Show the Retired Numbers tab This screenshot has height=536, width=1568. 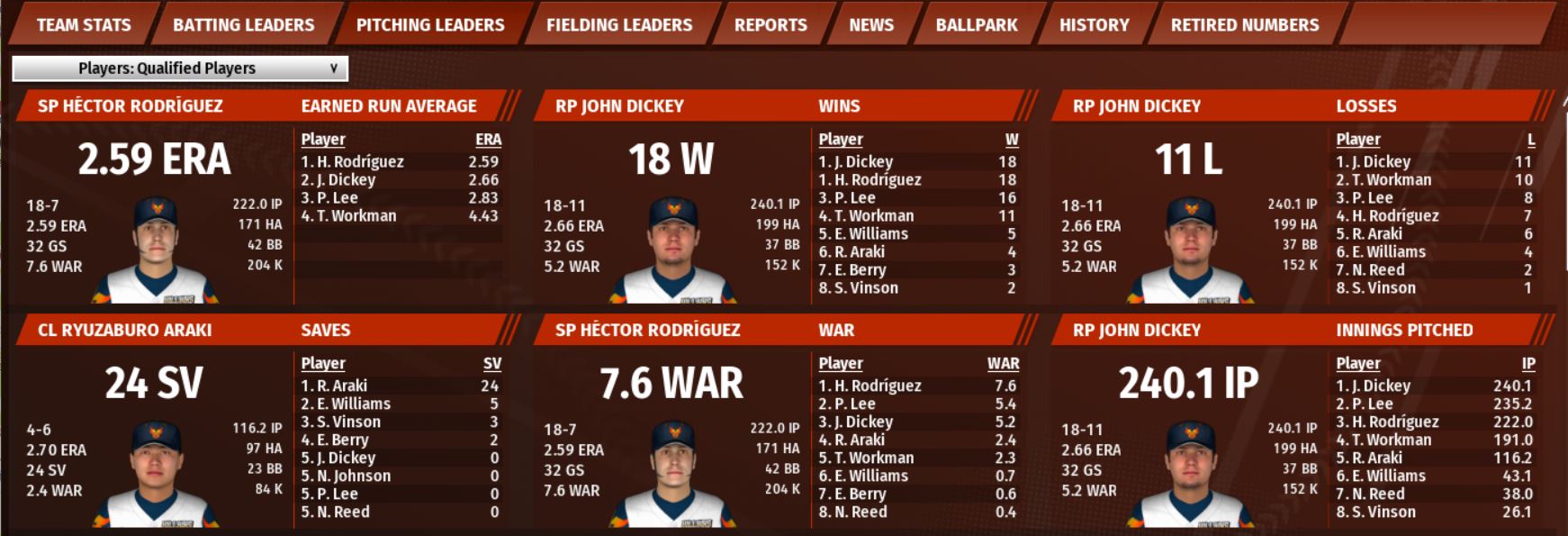click(1245, 25)
